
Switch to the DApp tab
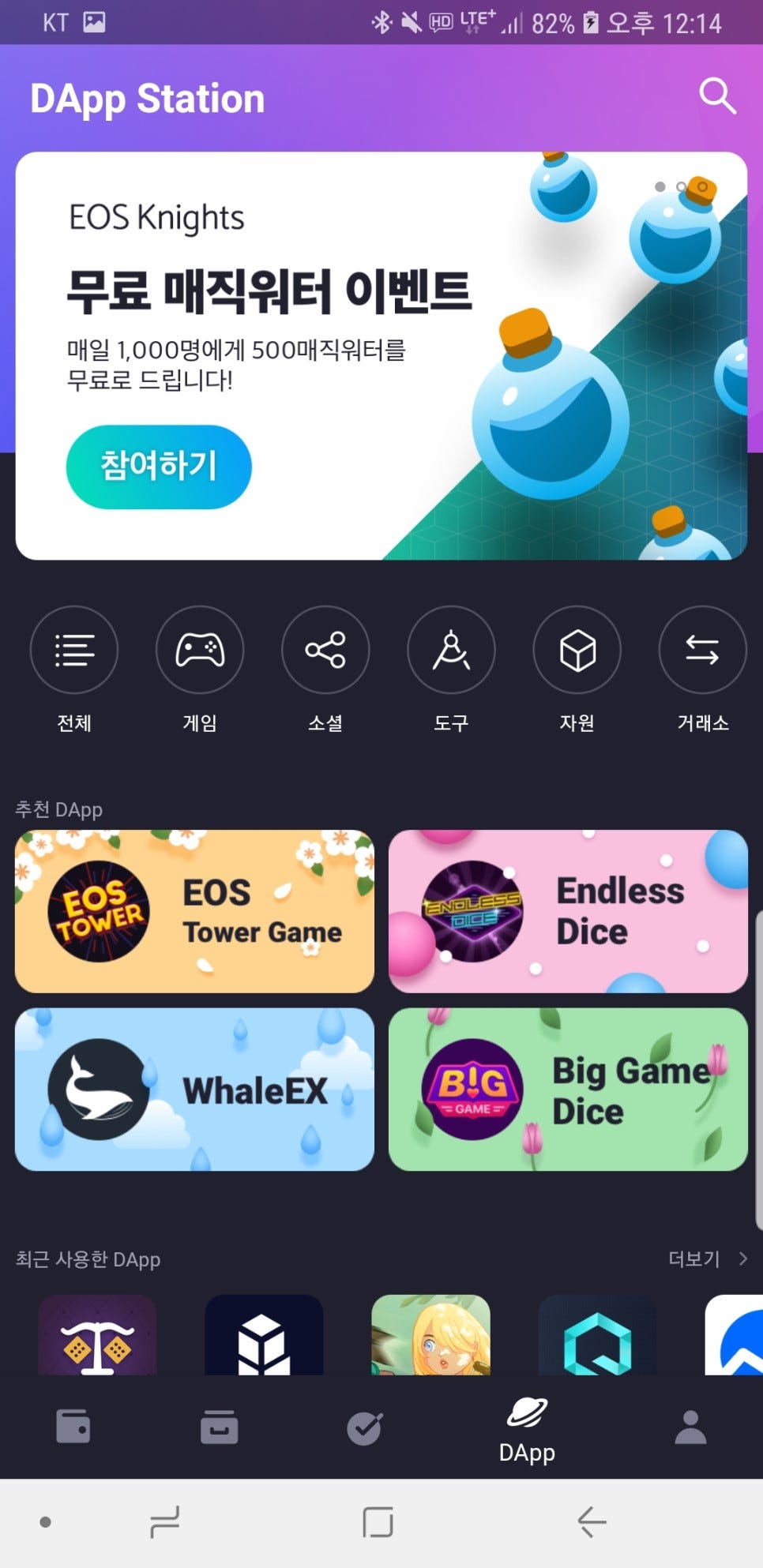525,1429
